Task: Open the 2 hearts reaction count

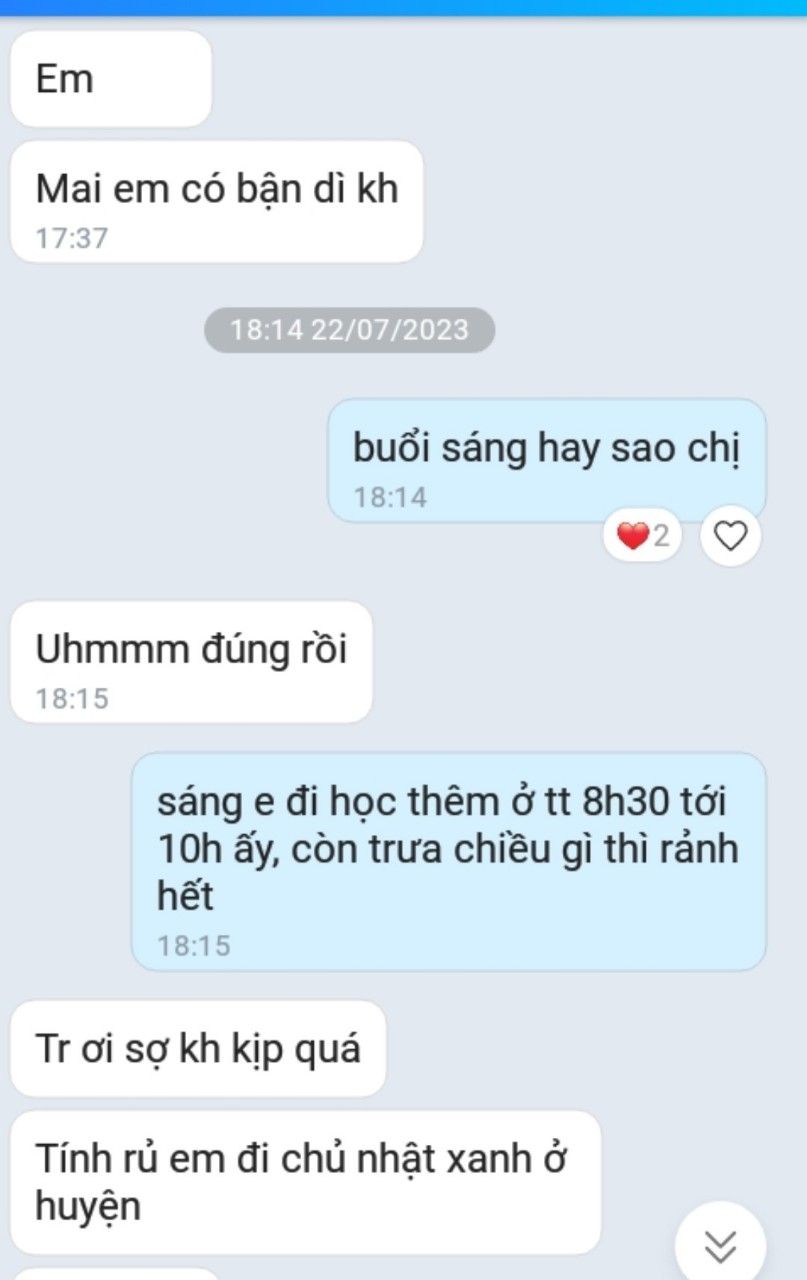Action: click(x=642, y=537)
